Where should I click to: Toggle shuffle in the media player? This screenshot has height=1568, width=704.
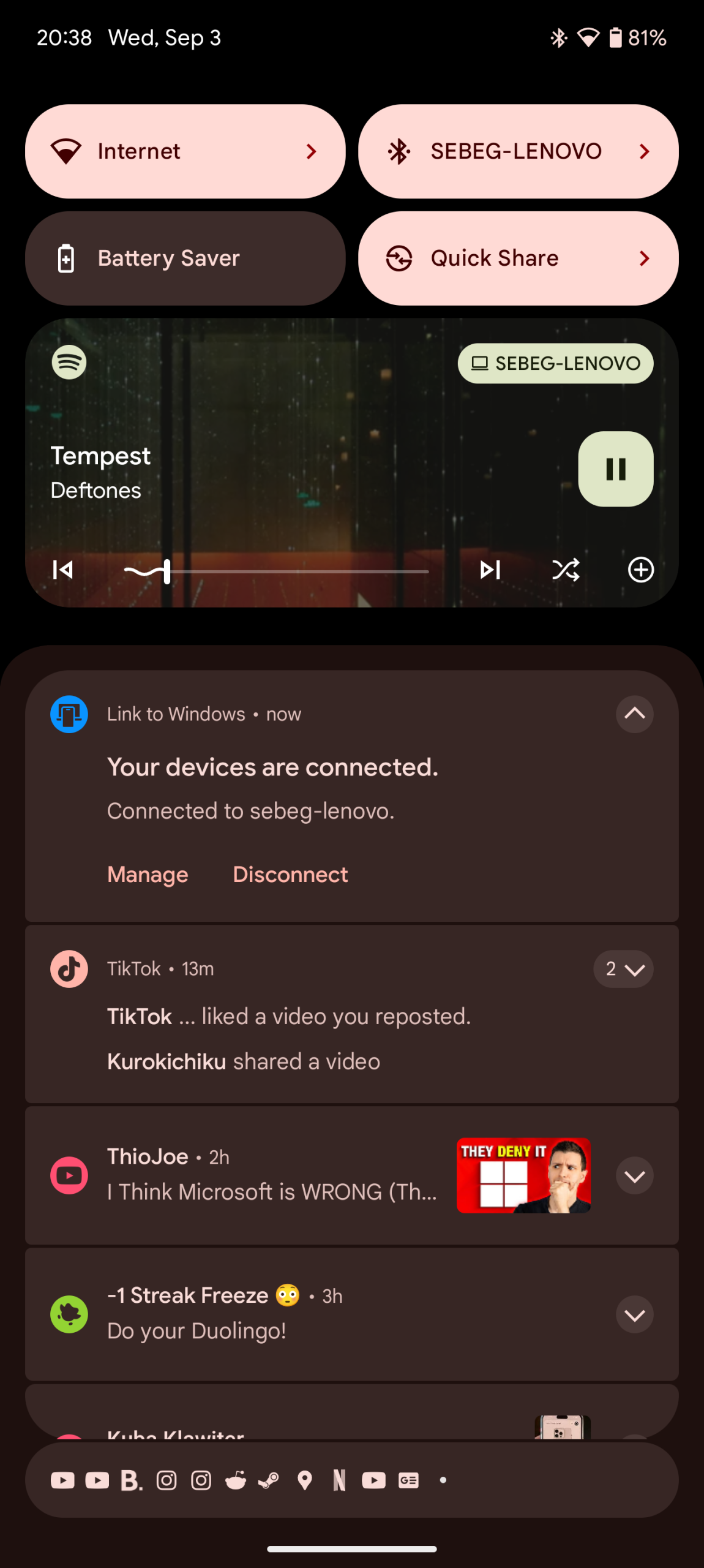pyautogui.click(x=566, y=570)
